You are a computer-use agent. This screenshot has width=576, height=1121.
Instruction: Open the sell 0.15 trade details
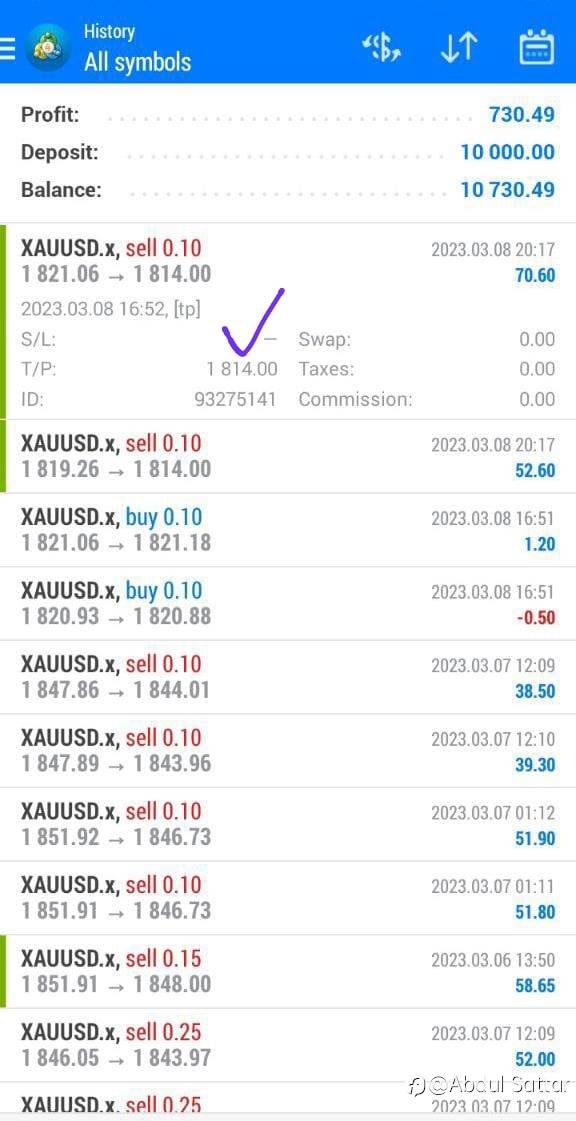pyautogui.click(x=288, y=972)
